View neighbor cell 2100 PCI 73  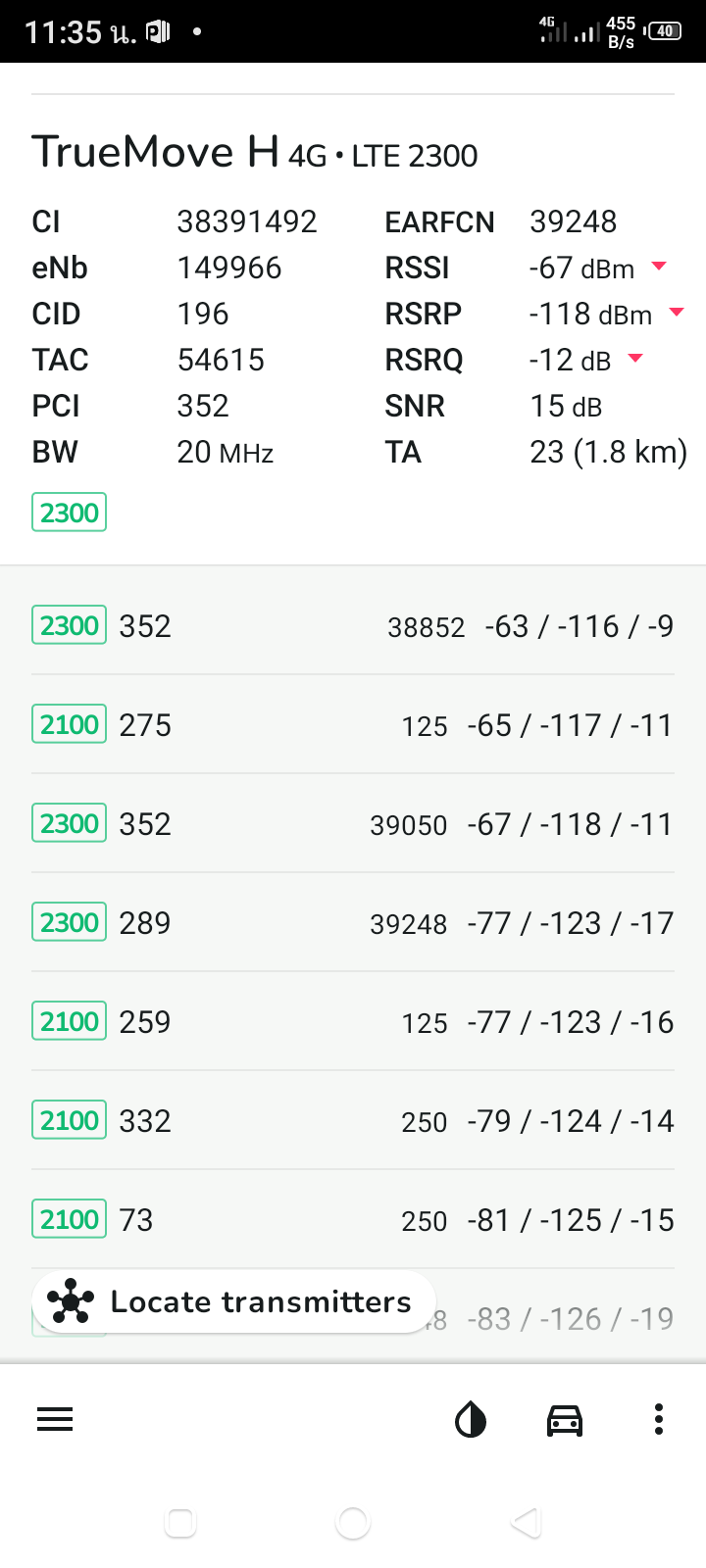tap(353, 1220)
